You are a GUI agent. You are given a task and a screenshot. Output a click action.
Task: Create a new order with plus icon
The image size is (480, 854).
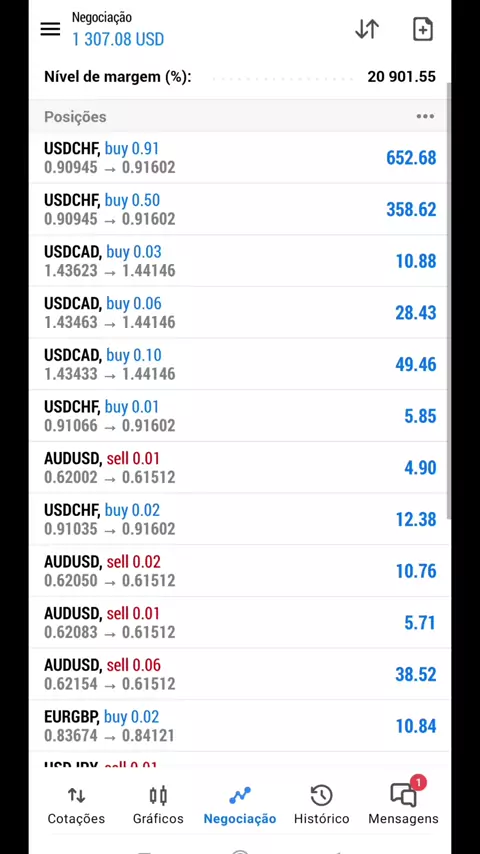pyautogui.click(x=423, y=29)
